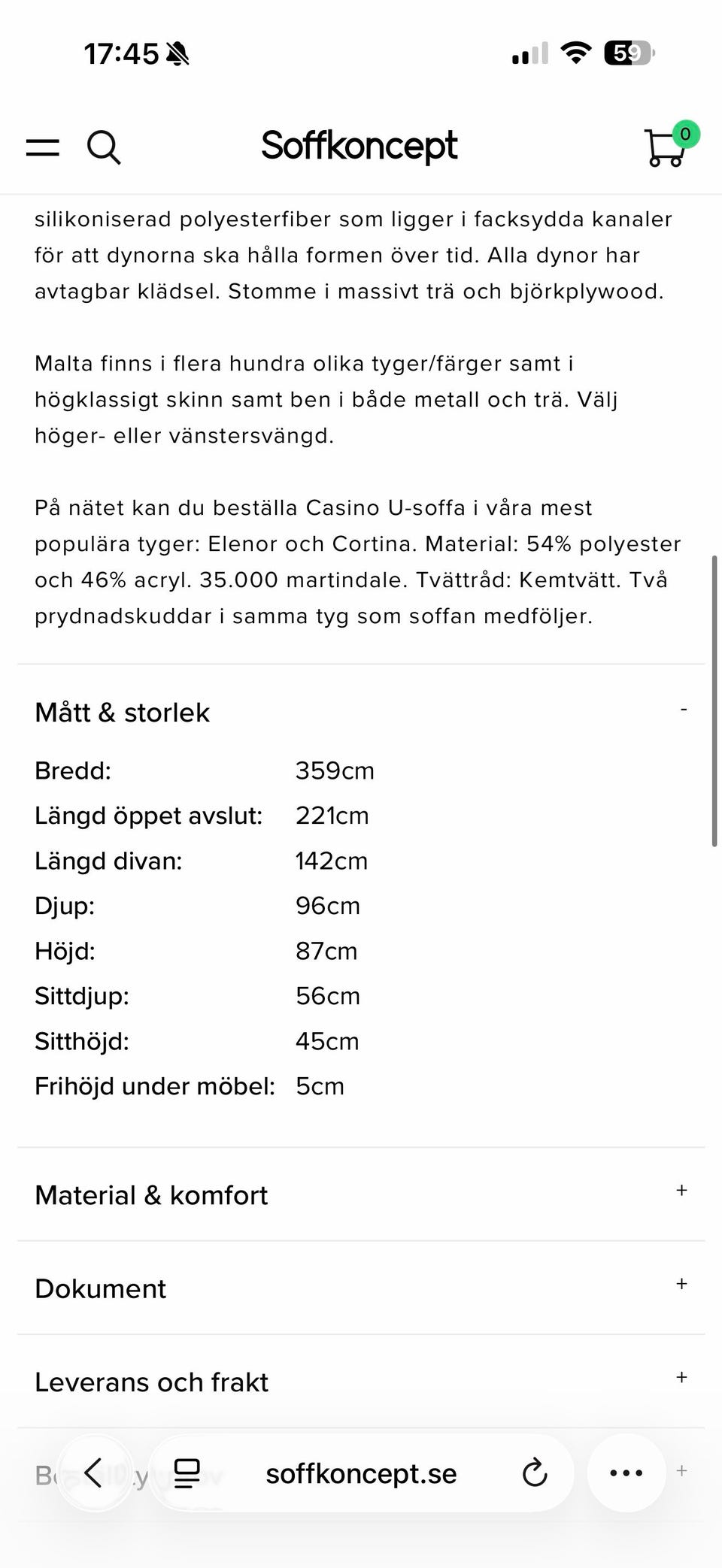The image size is (722, 1568).
Task: Open the hamburger menu
Action: [x=42, y=147]
